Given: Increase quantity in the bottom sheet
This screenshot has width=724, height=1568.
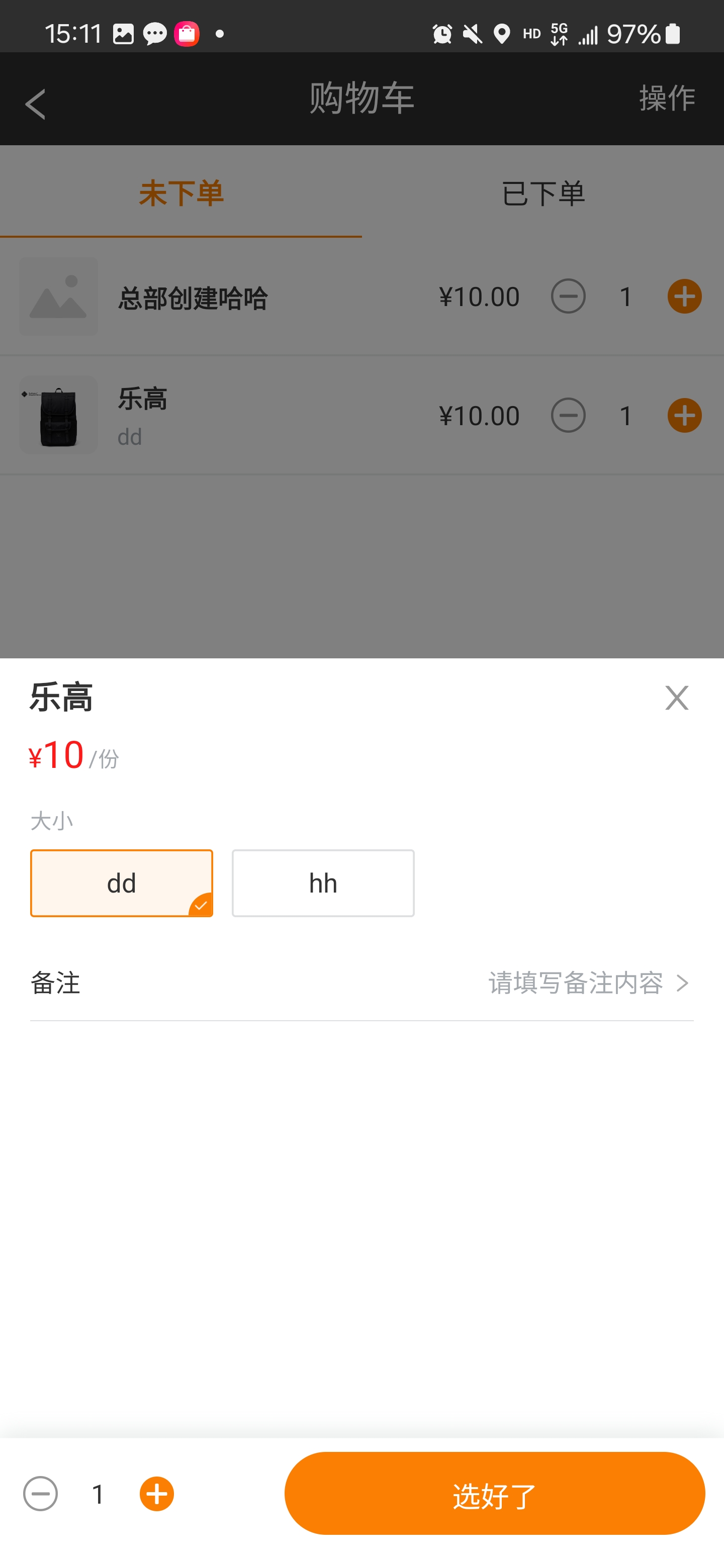Looking at the screenshot, I should click(156, 1493).
